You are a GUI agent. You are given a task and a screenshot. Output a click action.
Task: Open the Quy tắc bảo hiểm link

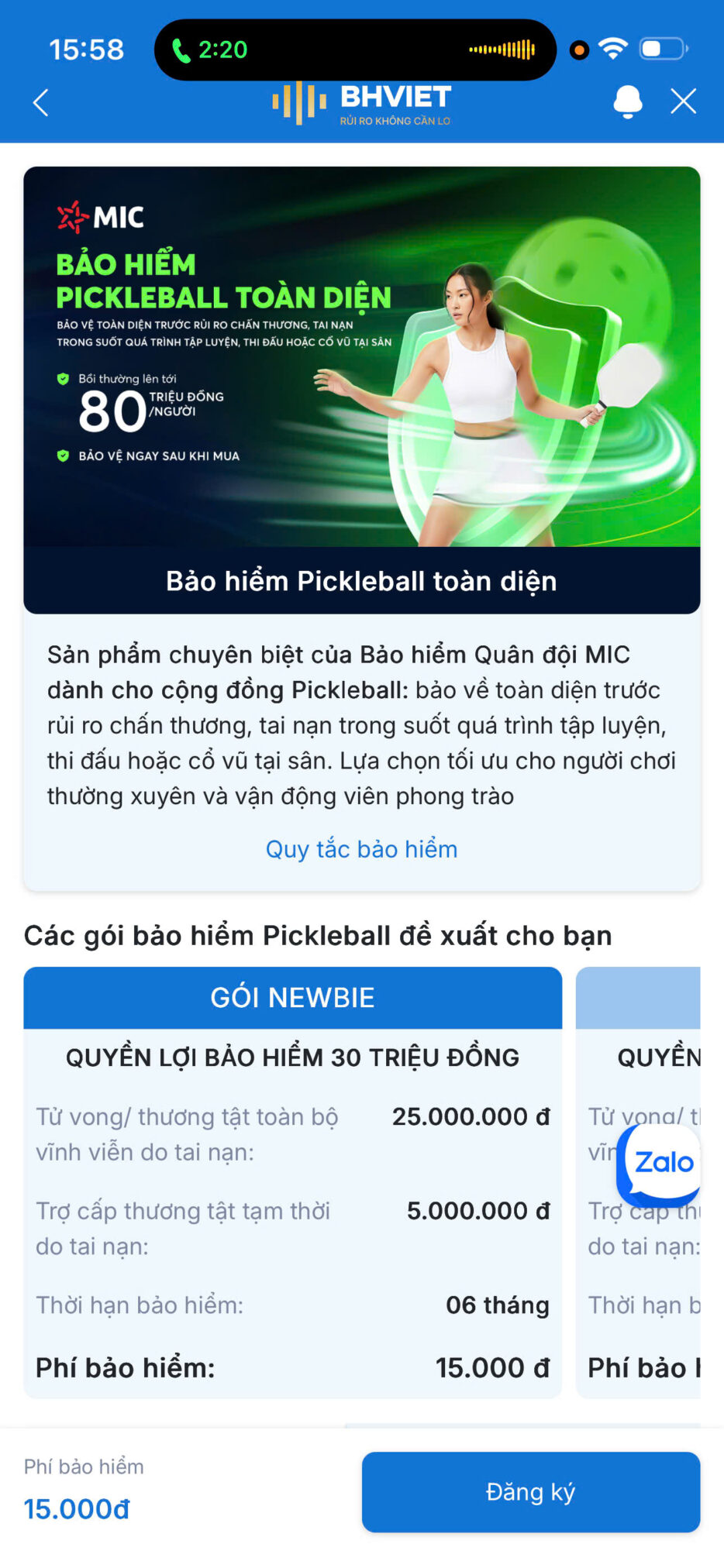point(361,849)
